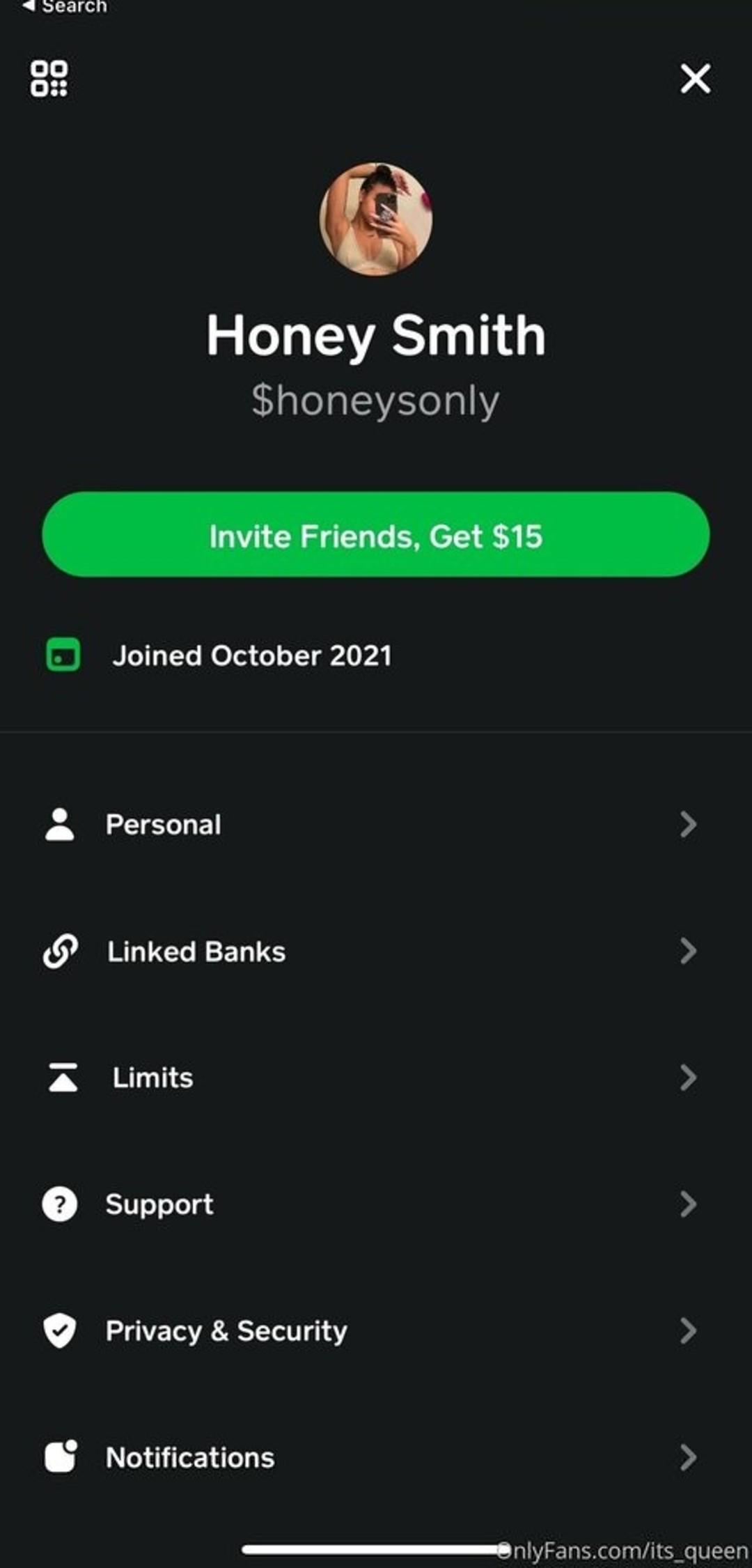Screen dimensions: 752x1568
Task: Open Personal settings
Action: click(x=376, y=825)
